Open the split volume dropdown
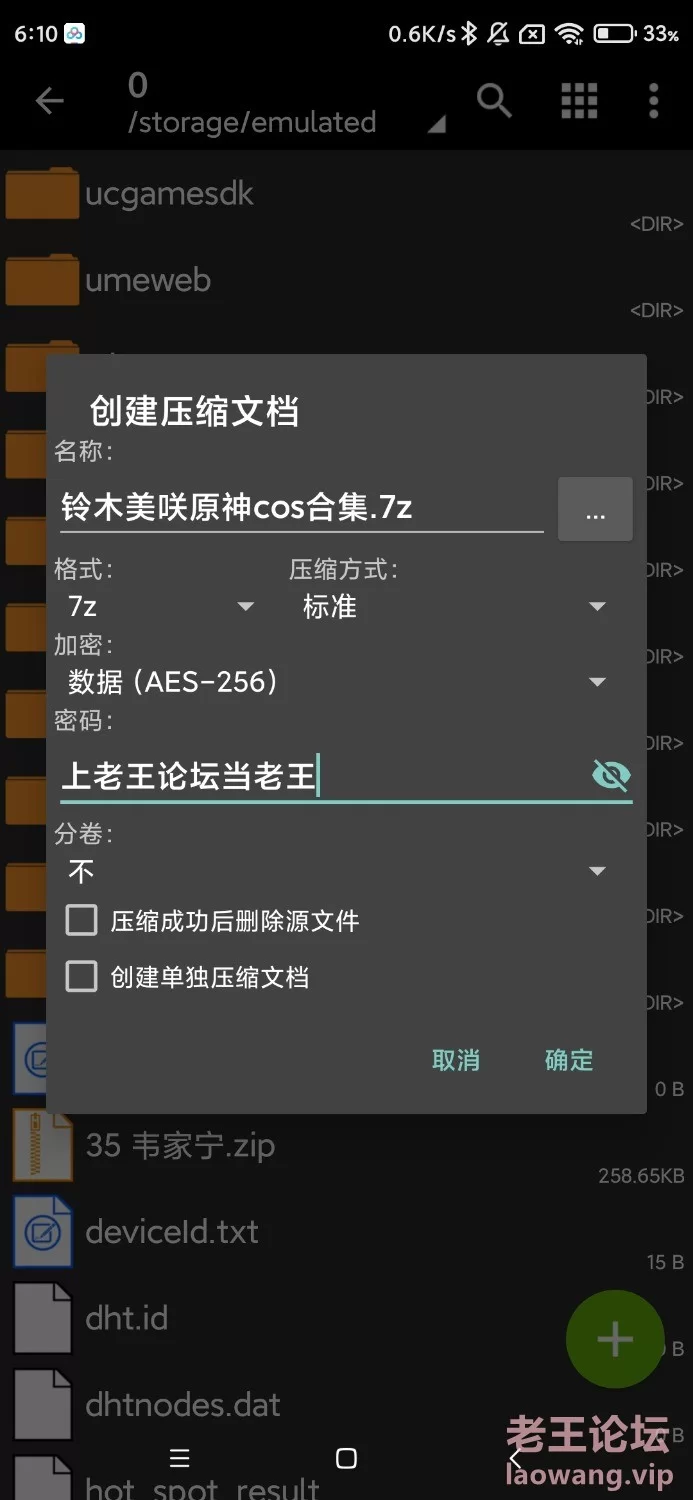This screenshot has width=693, height=1500. point(338,871)
